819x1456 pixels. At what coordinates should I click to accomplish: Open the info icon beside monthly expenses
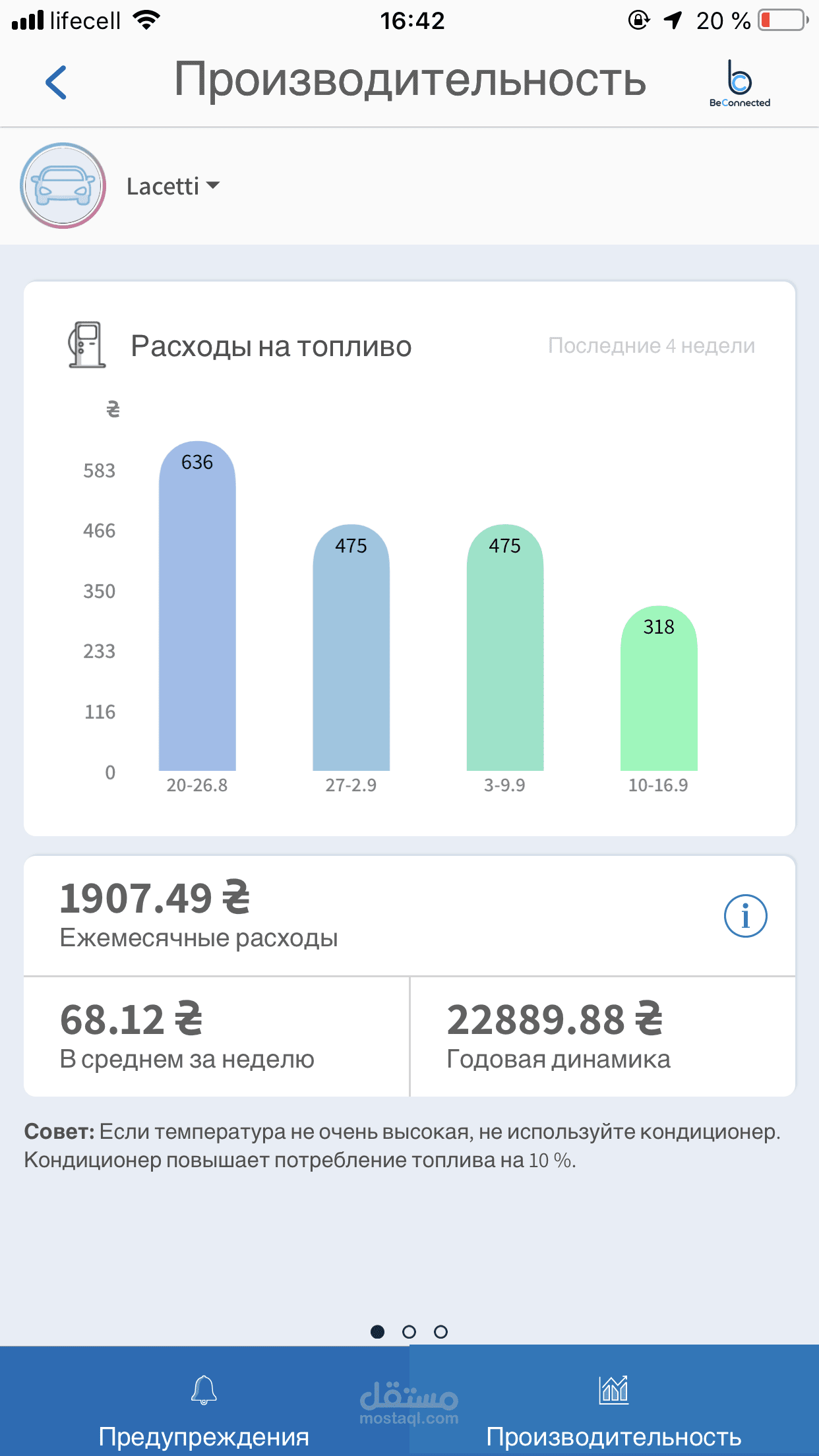click(745, 916)
